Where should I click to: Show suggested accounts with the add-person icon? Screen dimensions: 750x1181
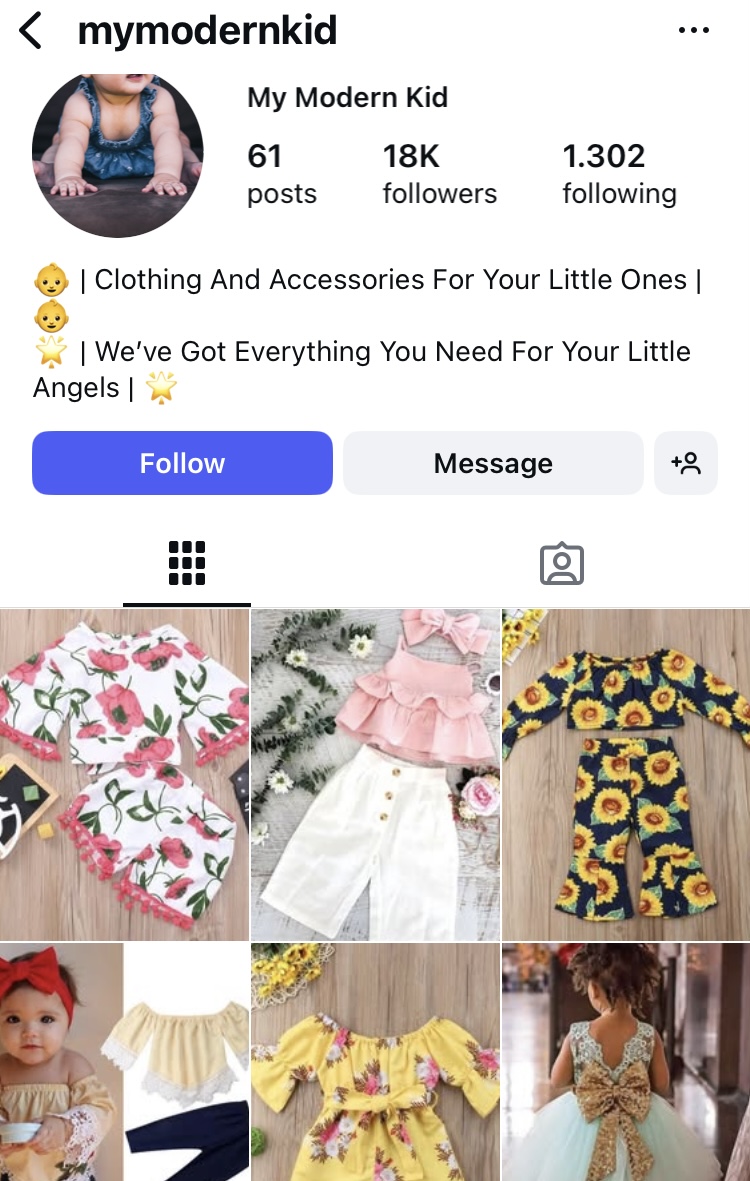686,463
